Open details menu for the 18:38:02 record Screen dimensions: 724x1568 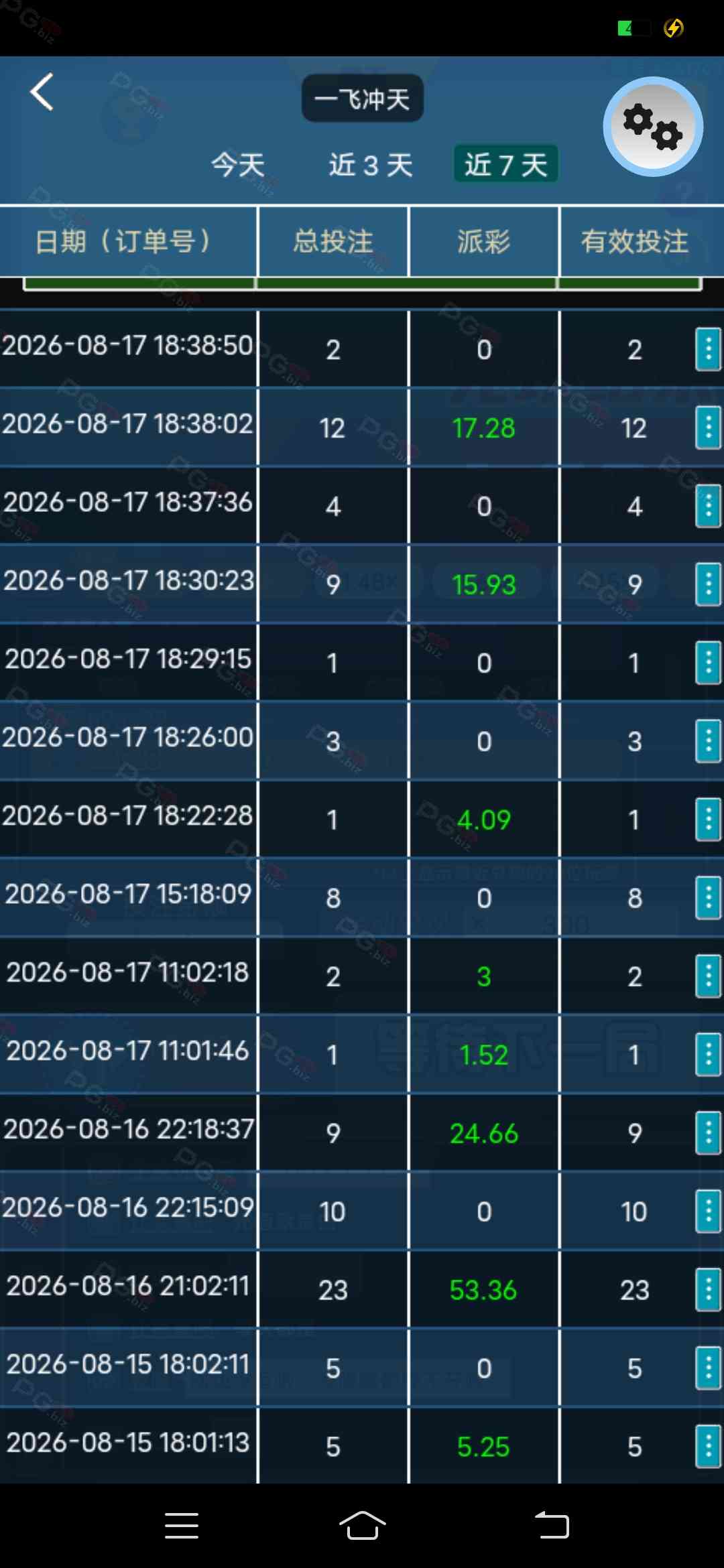point(708,428)
